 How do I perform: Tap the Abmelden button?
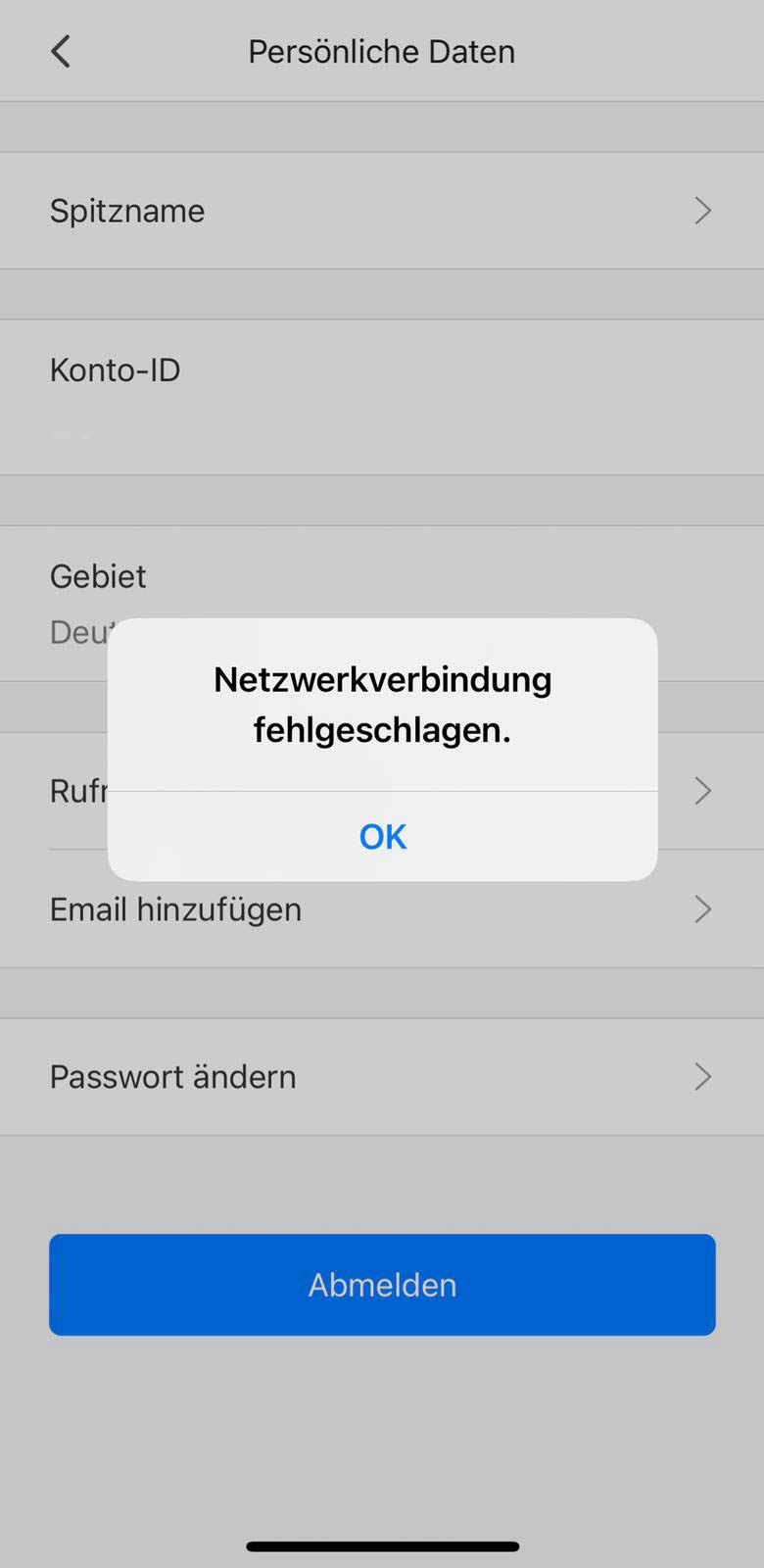(382, 1284)
